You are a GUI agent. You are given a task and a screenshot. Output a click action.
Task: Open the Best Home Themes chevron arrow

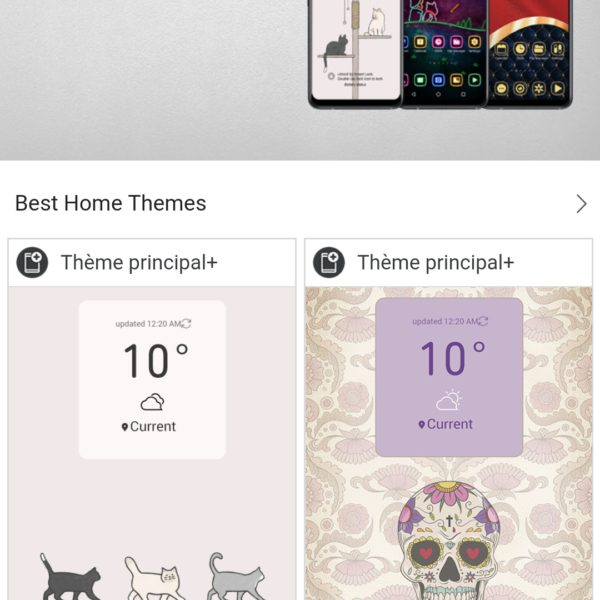(581, 204)
